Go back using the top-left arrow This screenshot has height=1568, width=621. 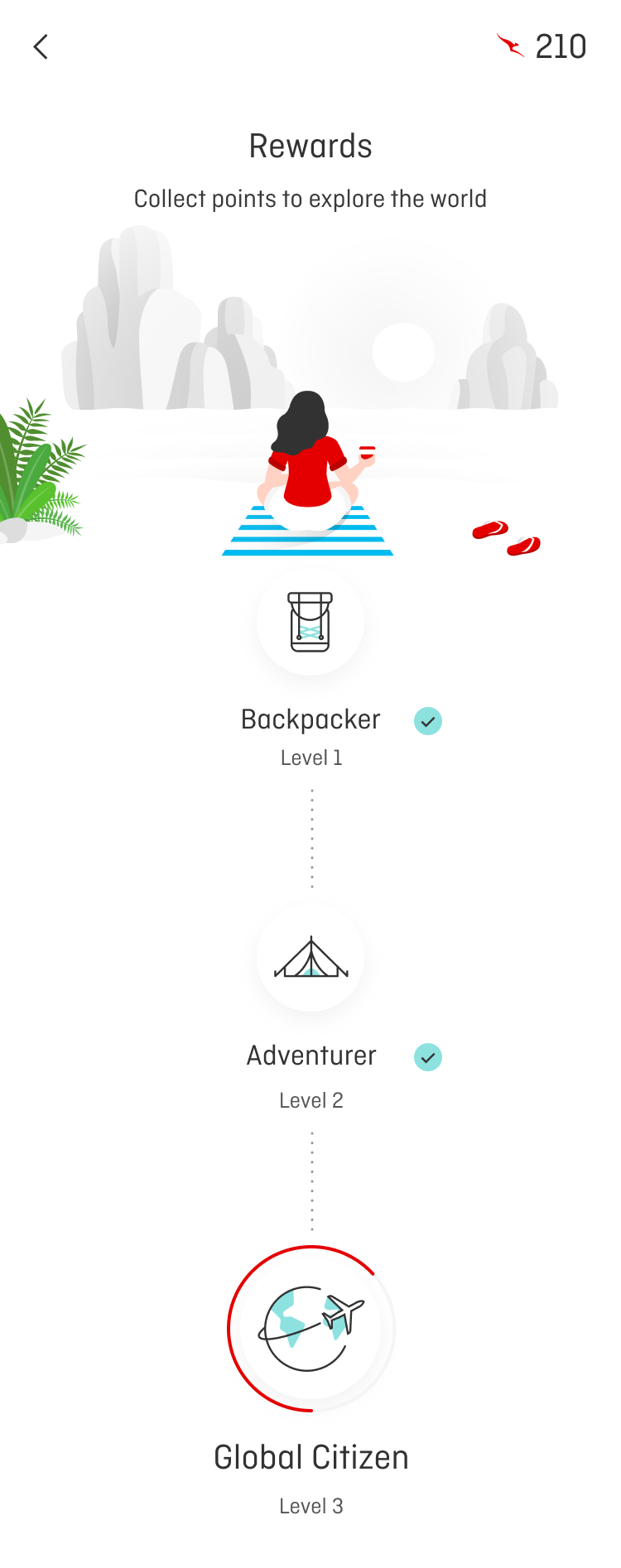(41, 47)
